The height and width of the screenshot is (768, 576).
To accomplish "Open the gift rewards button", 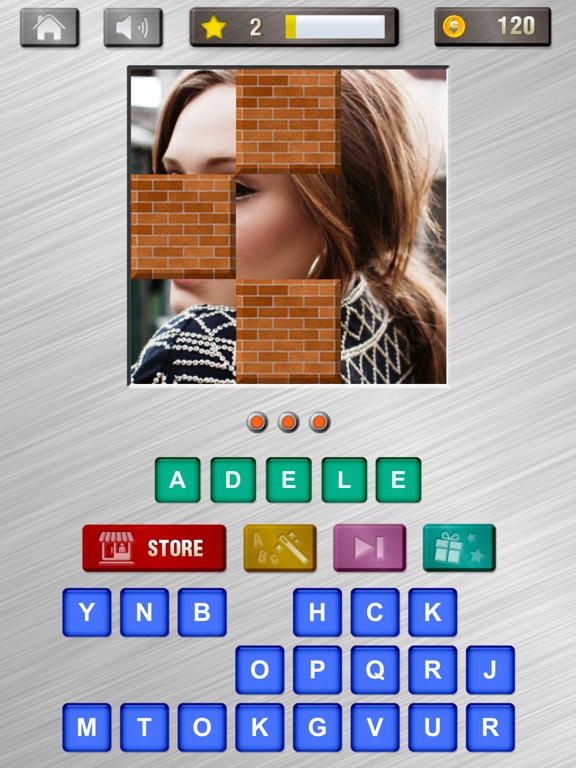I will pyautogui.click(x=459, y=548).
